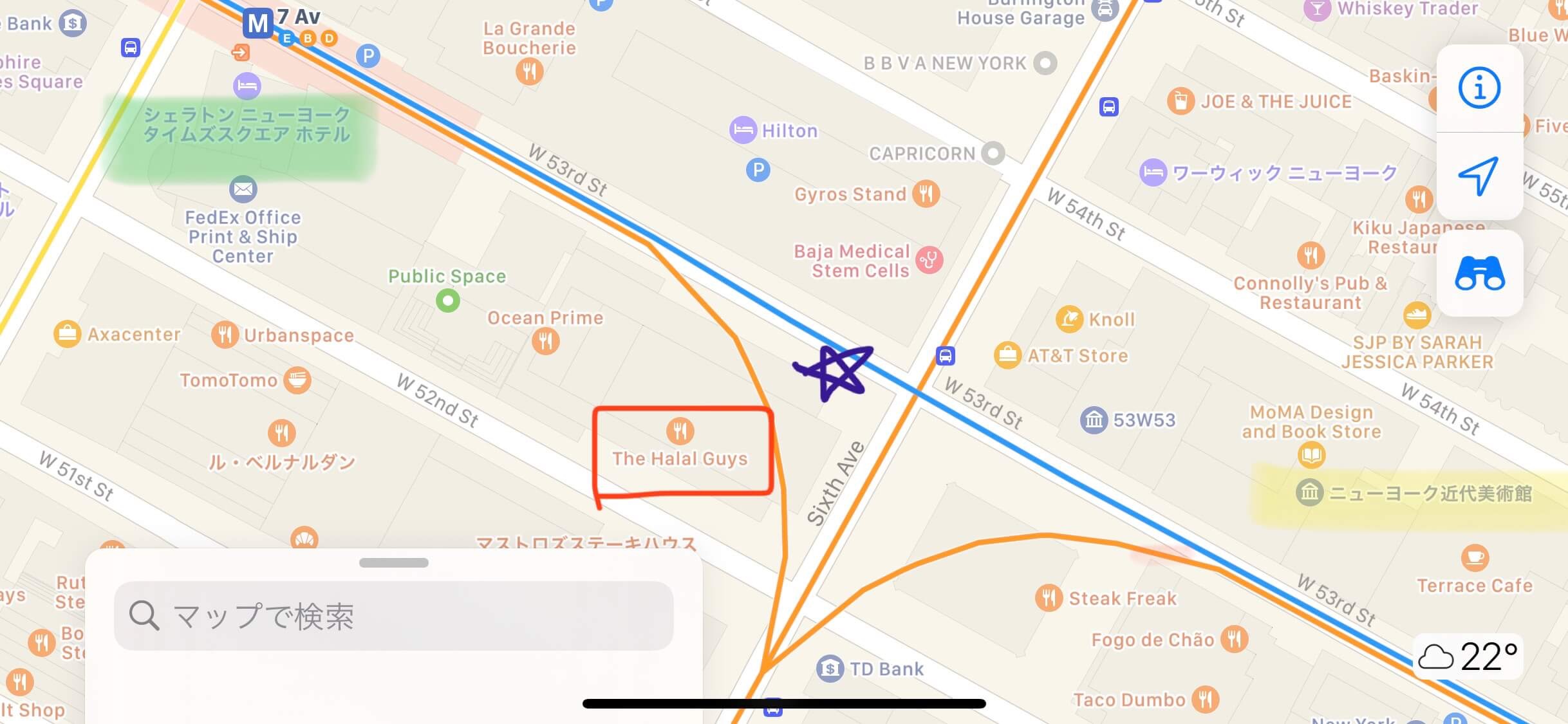Tap the map search field
This screenshot has width=1568, height=724.
pos(394,616)
